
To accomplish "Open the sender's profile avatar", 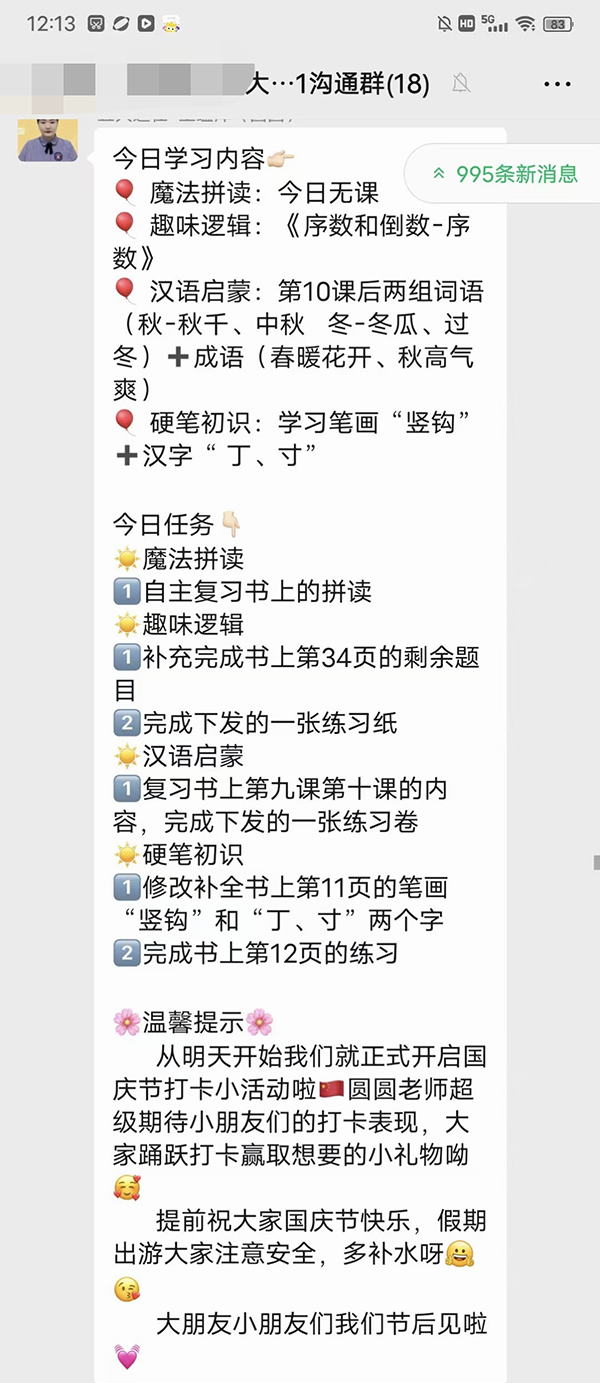I will point(48,137).
